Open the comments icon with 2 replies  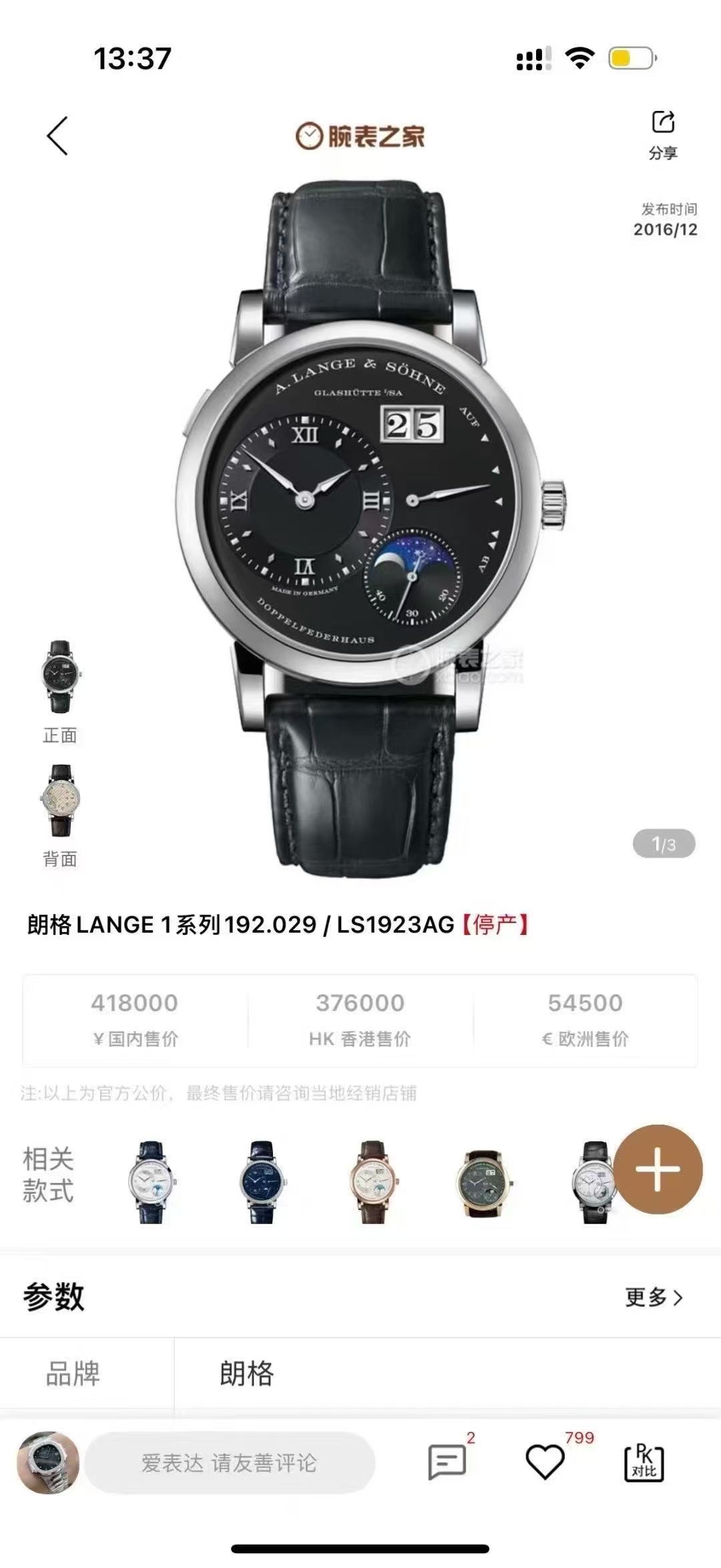click(x=447, y=1462)
